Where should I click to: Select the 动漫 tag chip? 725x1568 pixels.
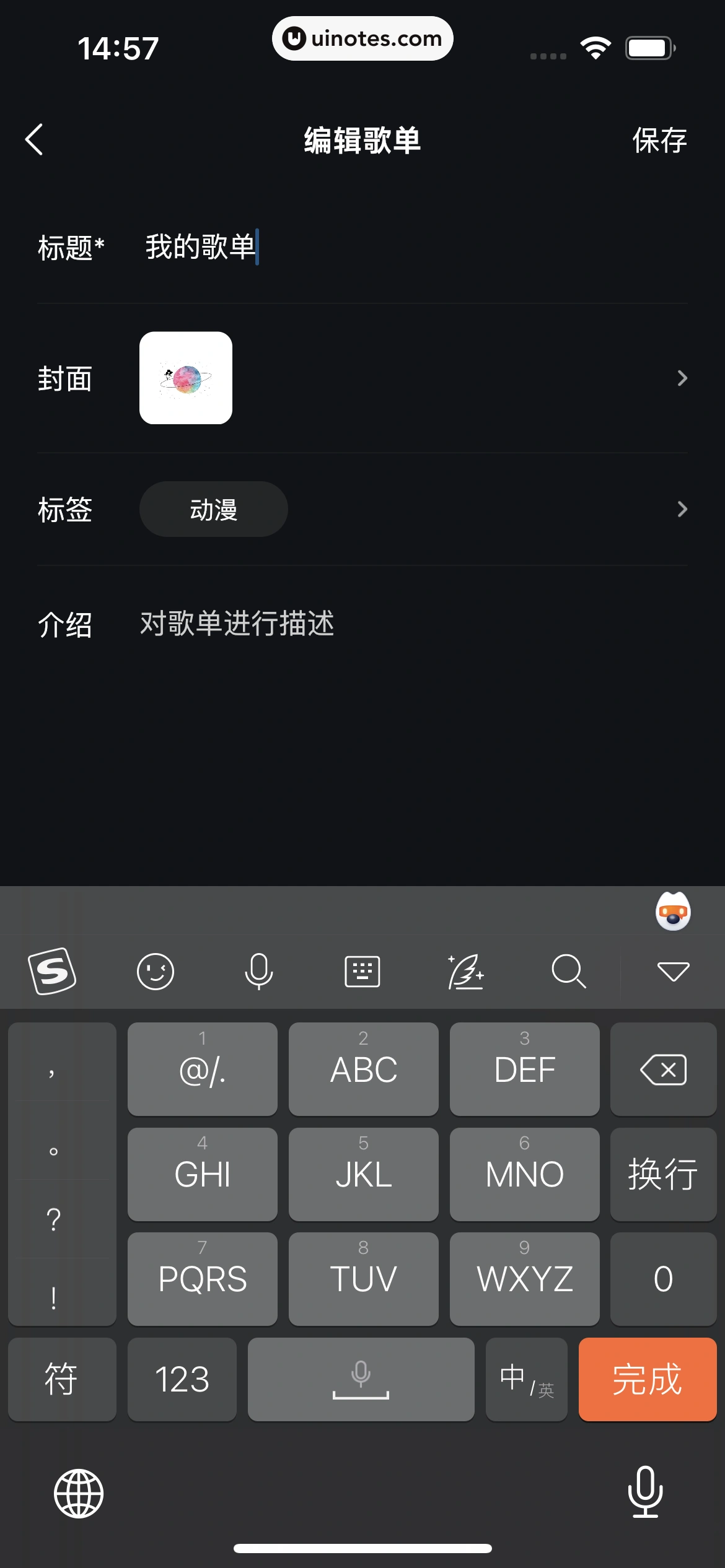[x=213, y=509]
